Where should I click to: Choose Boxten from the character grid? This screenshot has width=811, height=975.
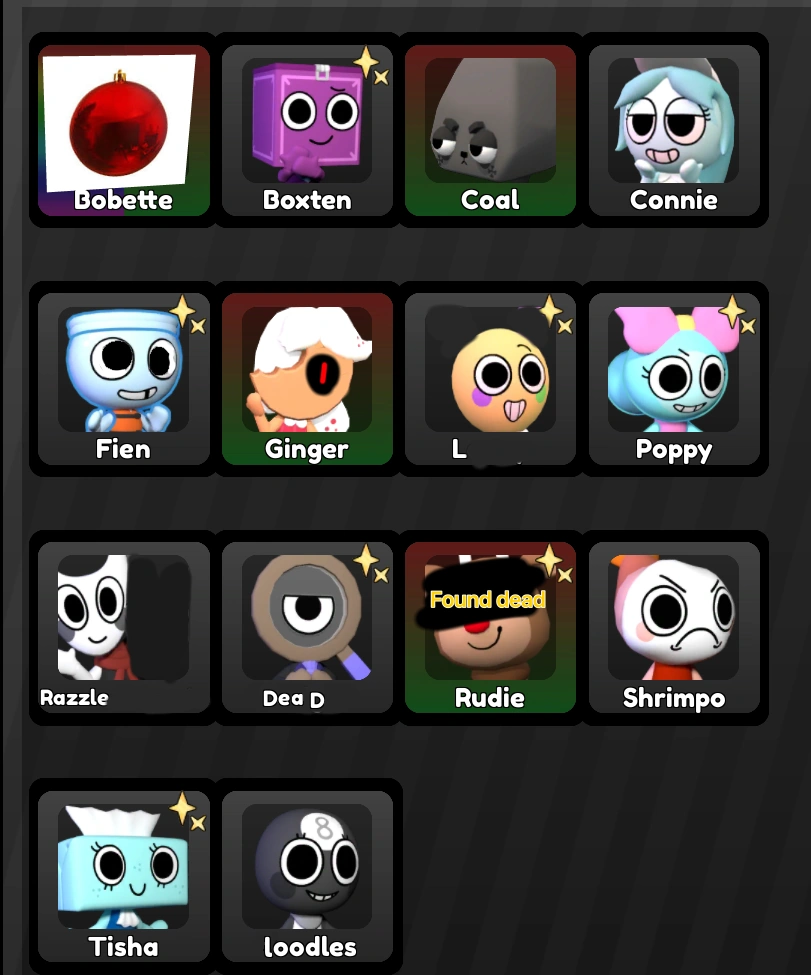click(x=307, y=130)
